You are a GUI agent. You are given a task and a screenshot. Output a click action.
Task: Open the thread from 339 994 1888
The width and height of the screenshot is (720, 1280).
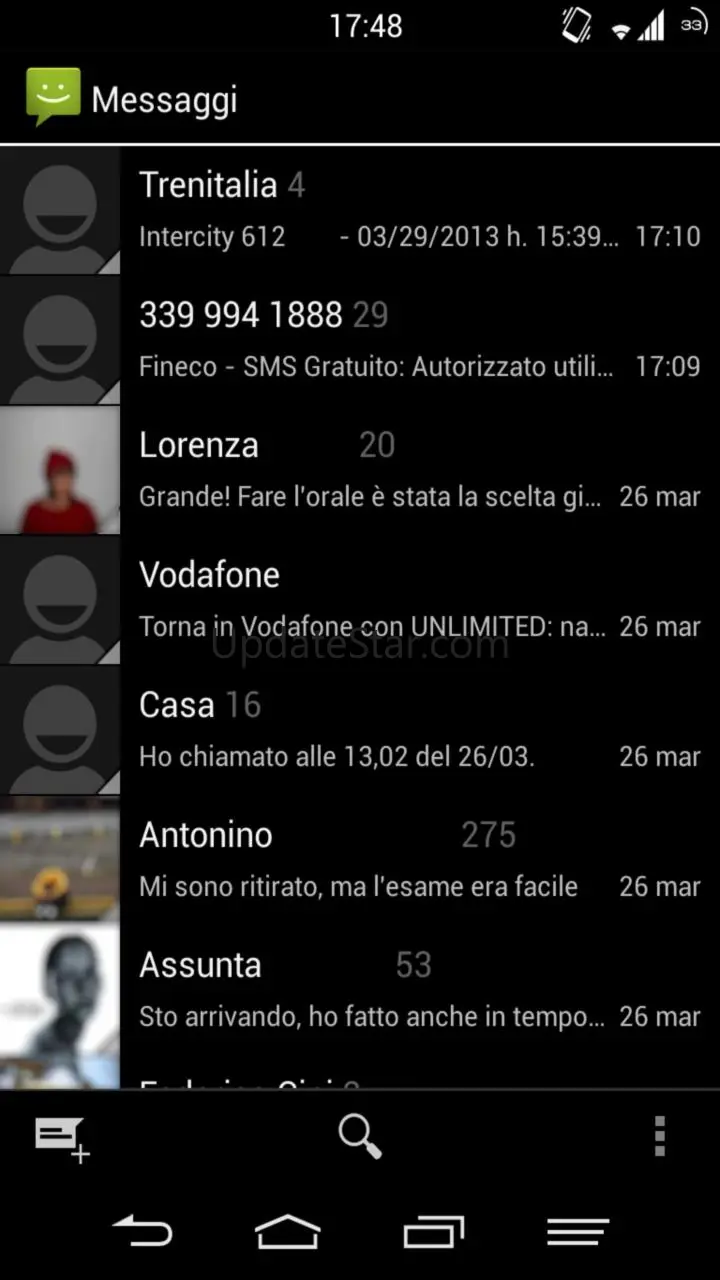360,340
